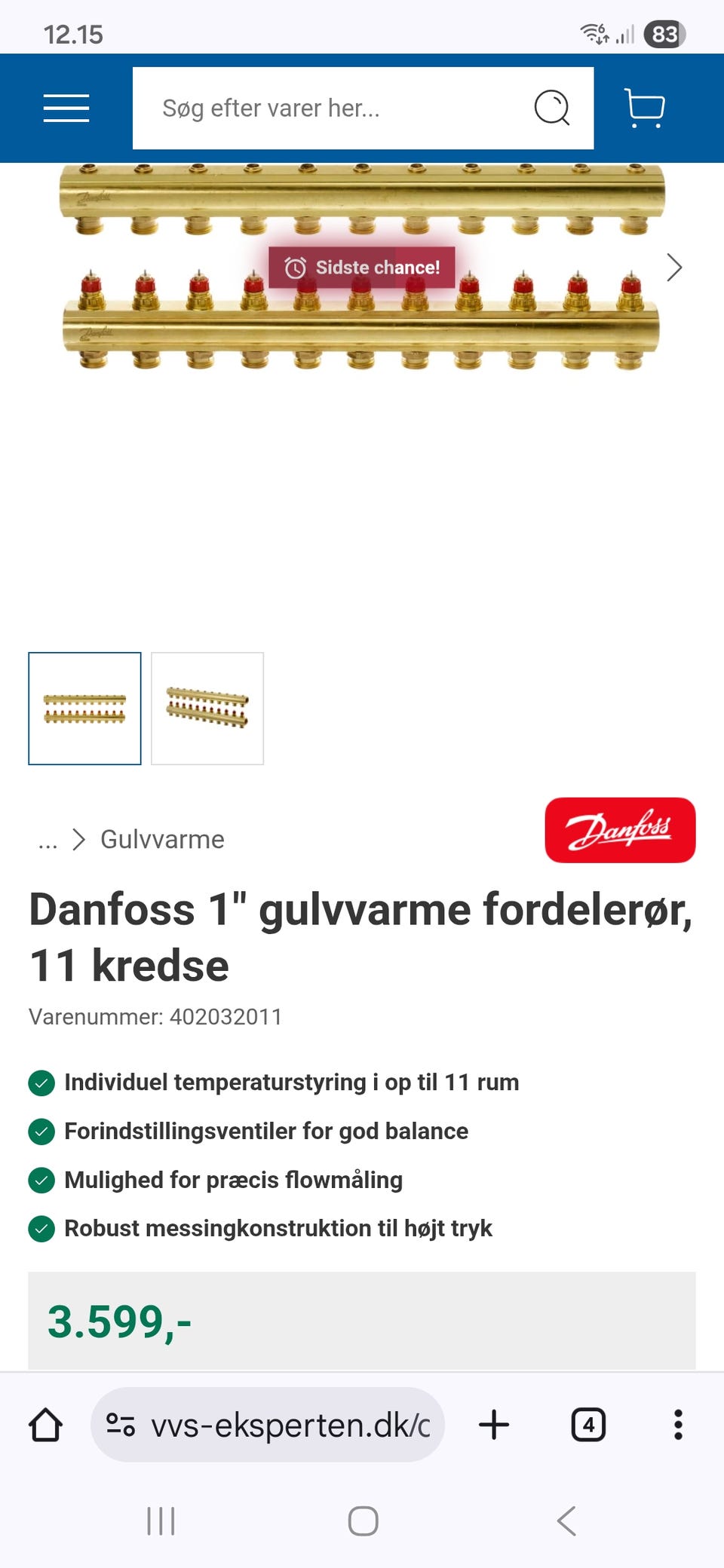Click the search magnifier icon
The height and width of the screenshot is (1568, 724).
pos(553,108)
